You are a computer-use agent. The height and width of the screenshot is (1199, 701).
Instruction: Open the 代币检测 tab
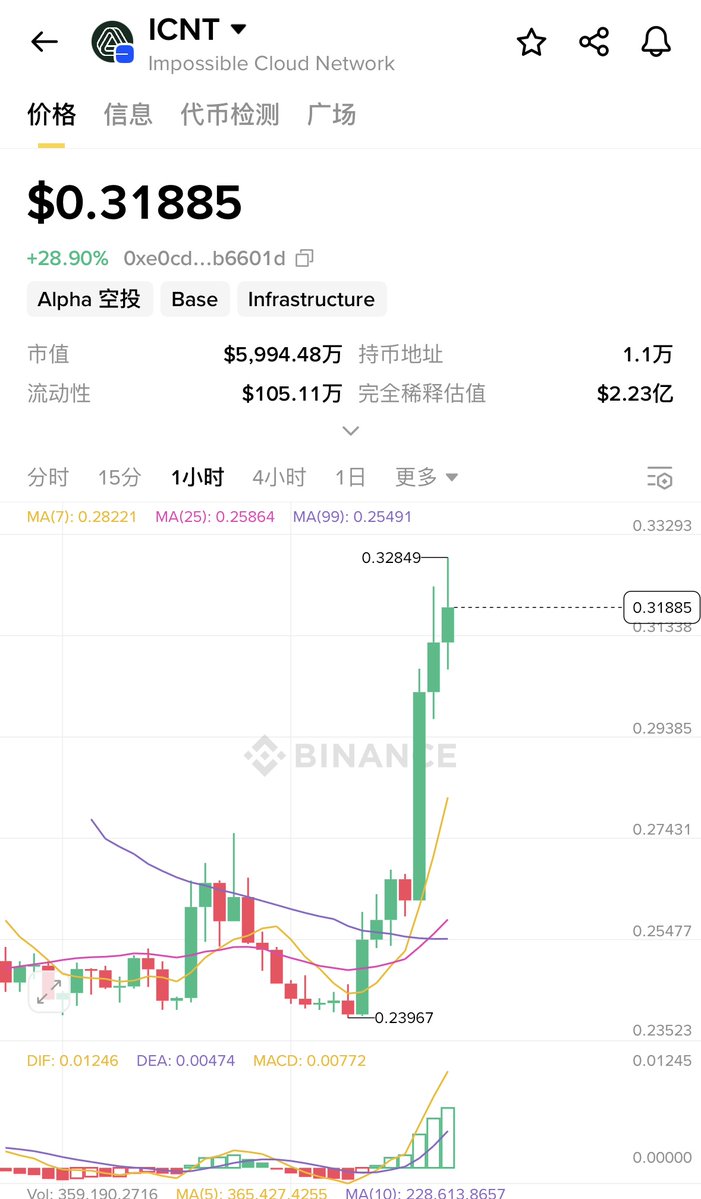pos(229,114)
